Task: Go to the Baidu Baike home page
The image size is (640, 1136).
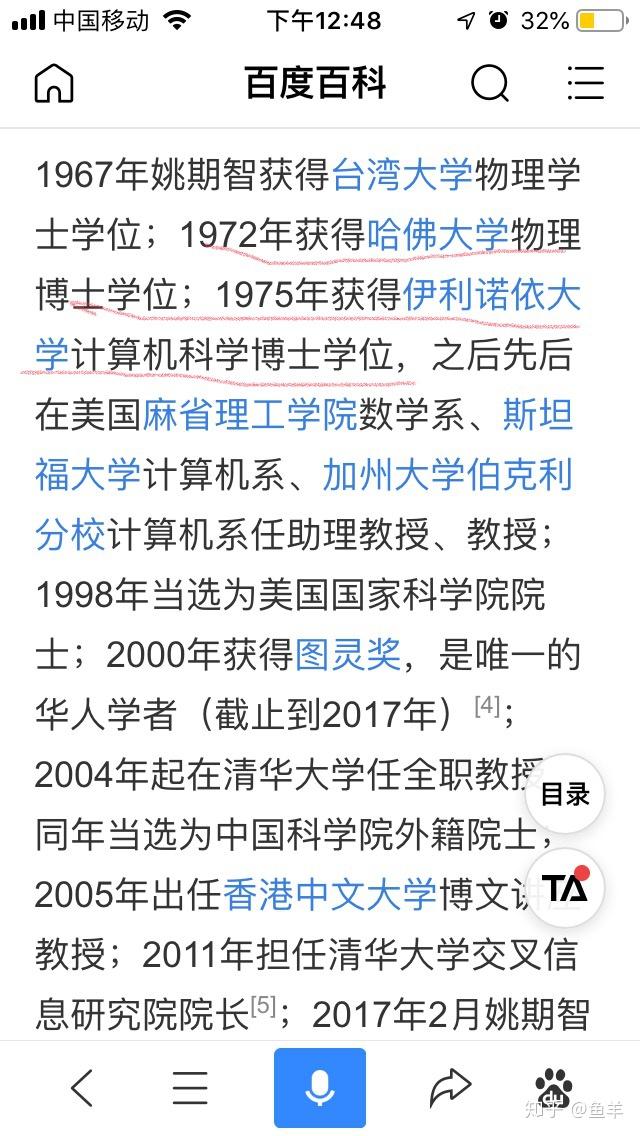Action: click(54, 84)
